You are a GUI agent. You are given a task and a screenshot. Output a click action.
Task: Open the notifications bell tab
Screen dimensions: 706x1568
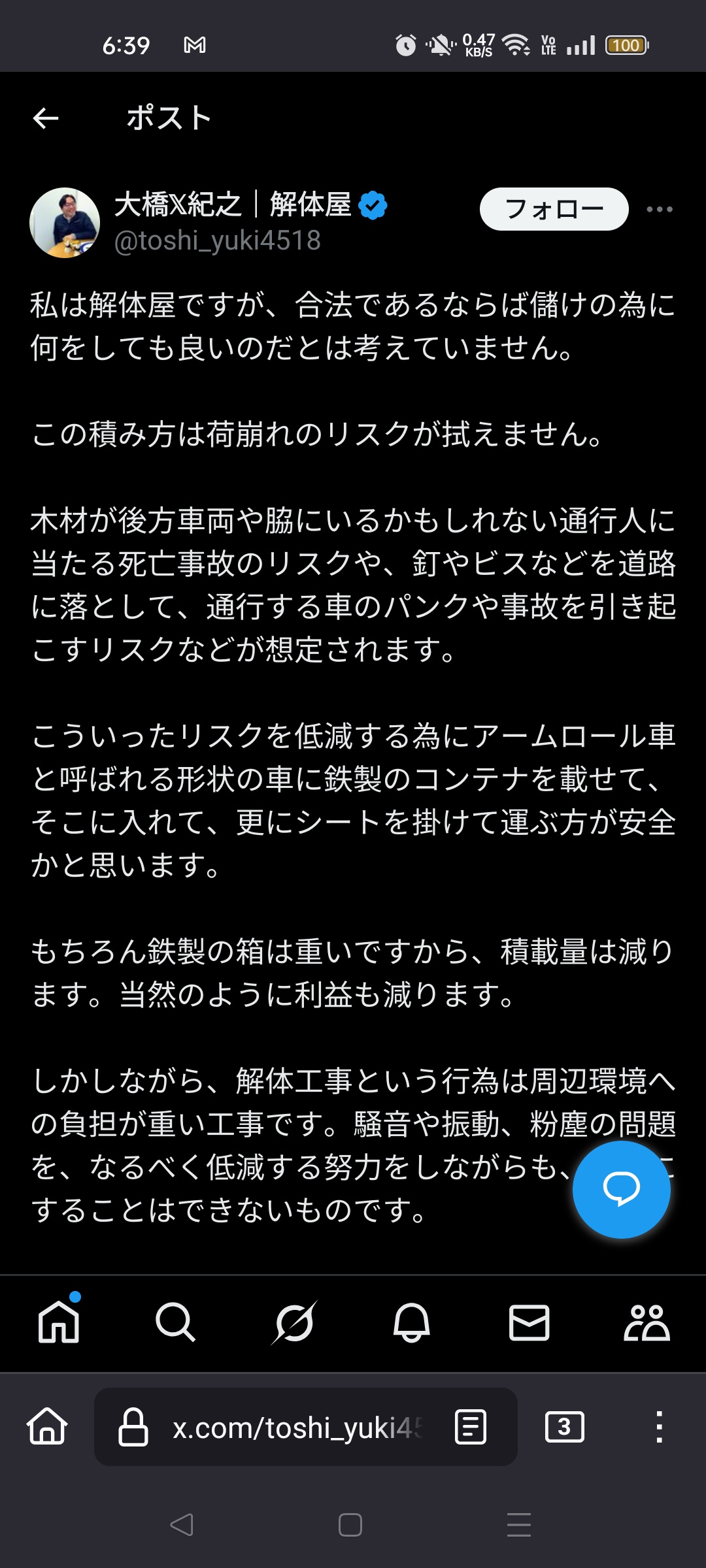[411, 1322]
